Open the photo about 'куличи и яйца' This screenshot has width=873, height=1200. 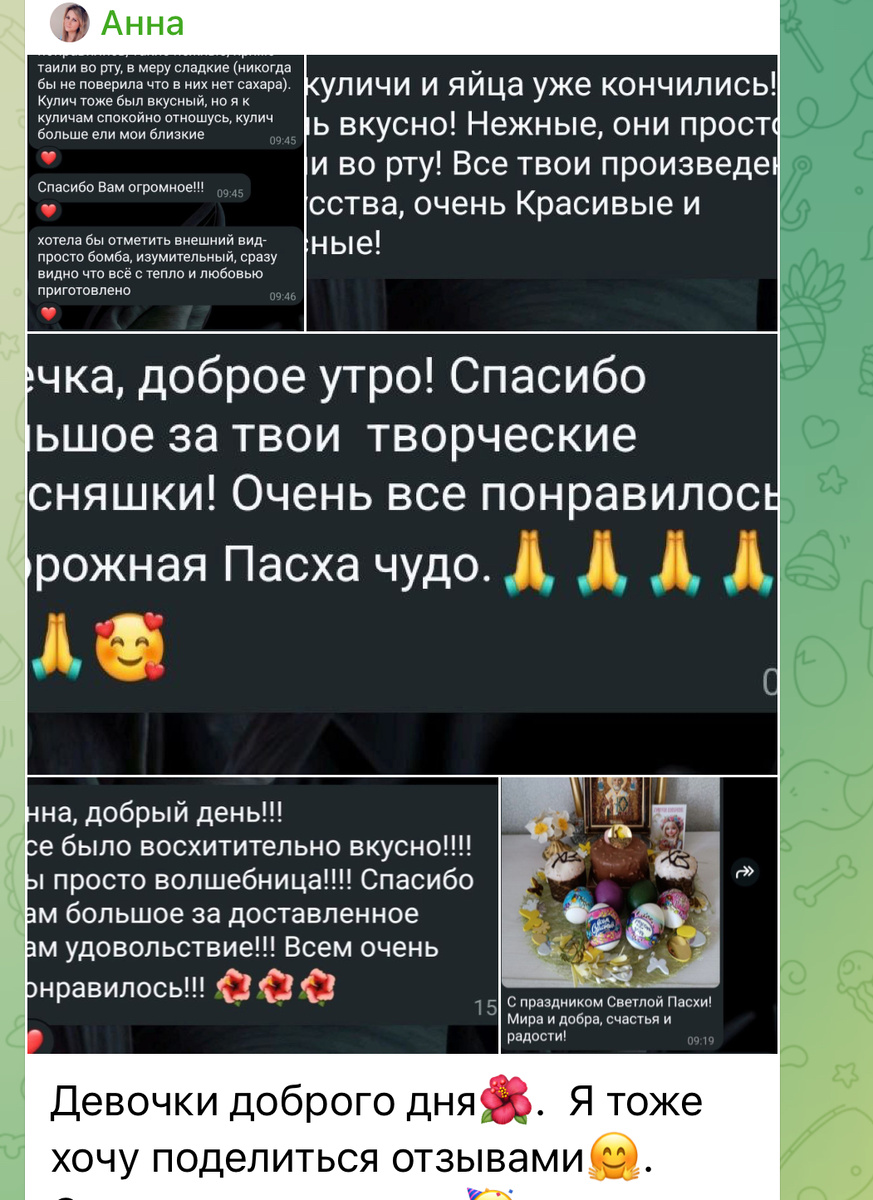point(541,192)
